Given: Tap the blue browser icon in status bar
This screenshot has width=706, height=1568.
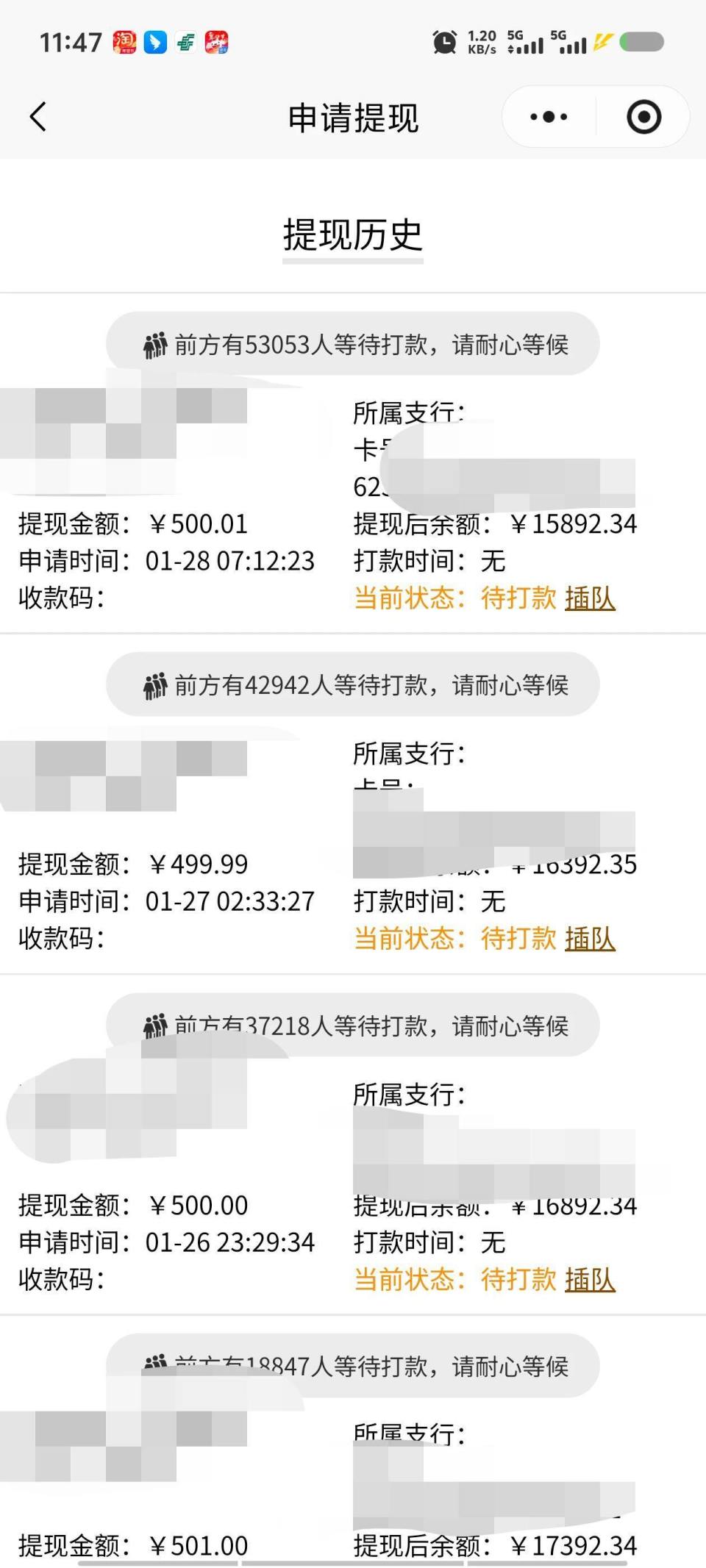Looking at the screenshot, I should click(x=155, y=42).
